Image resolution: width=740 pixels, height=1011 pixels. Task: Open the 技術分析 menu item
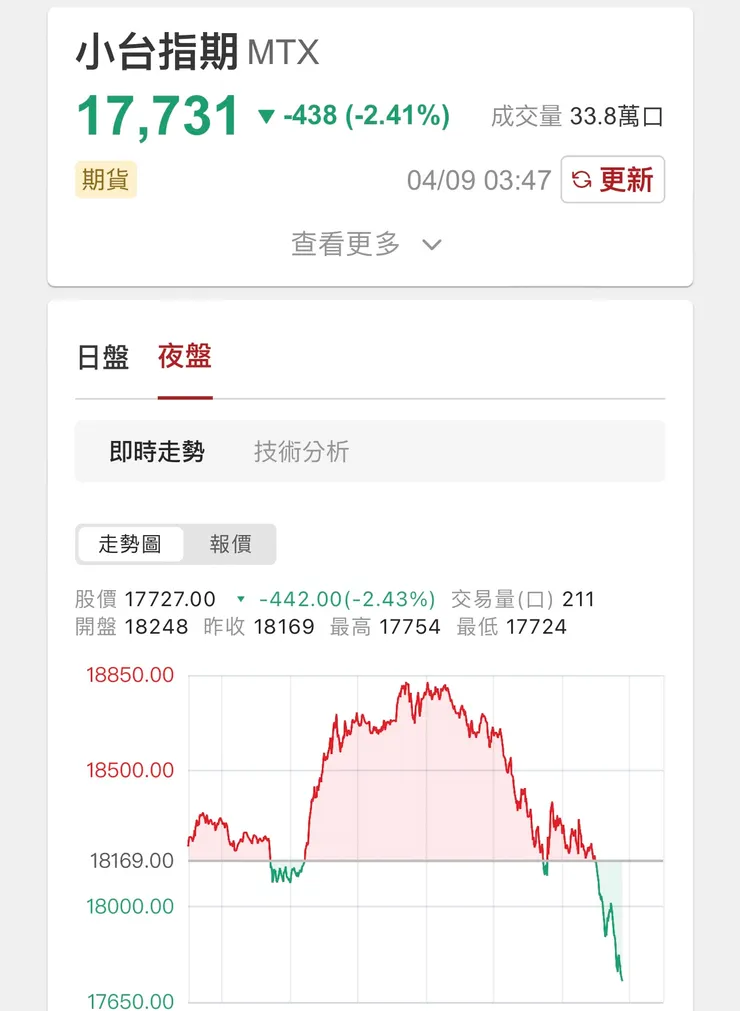click(x=302, y=451)
